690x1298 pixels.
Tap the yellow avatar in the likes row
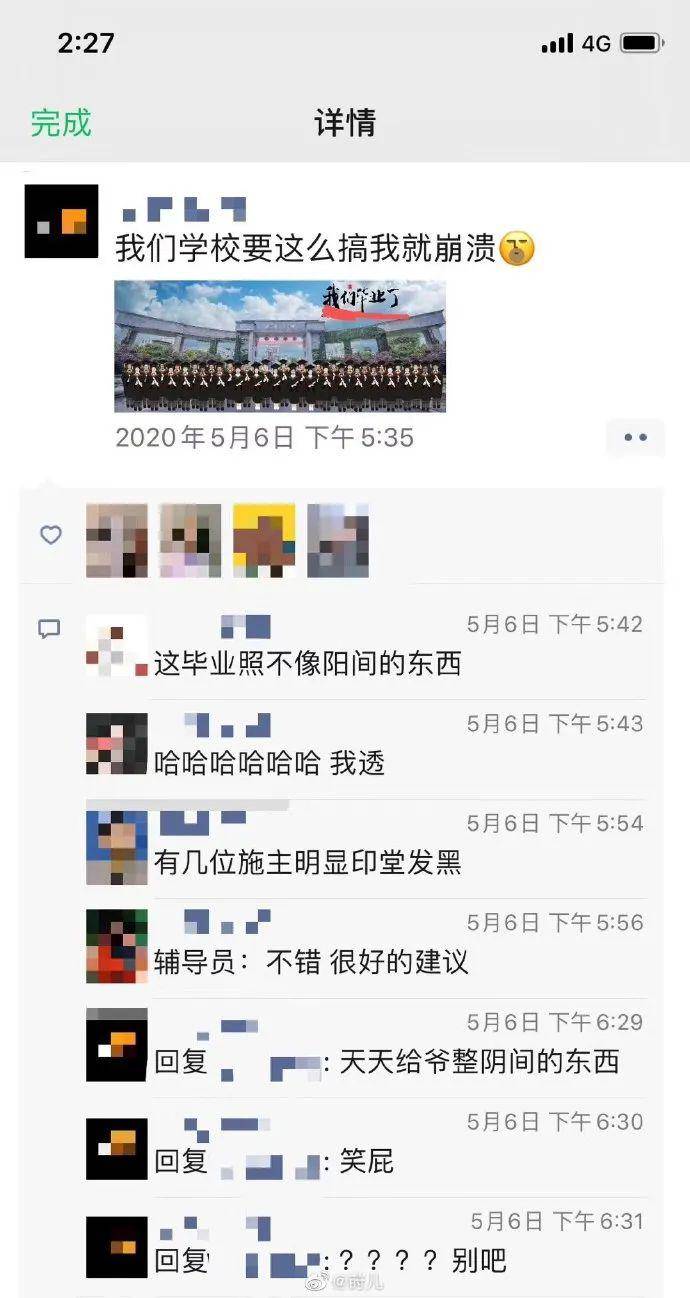click(x=264, y=540)
